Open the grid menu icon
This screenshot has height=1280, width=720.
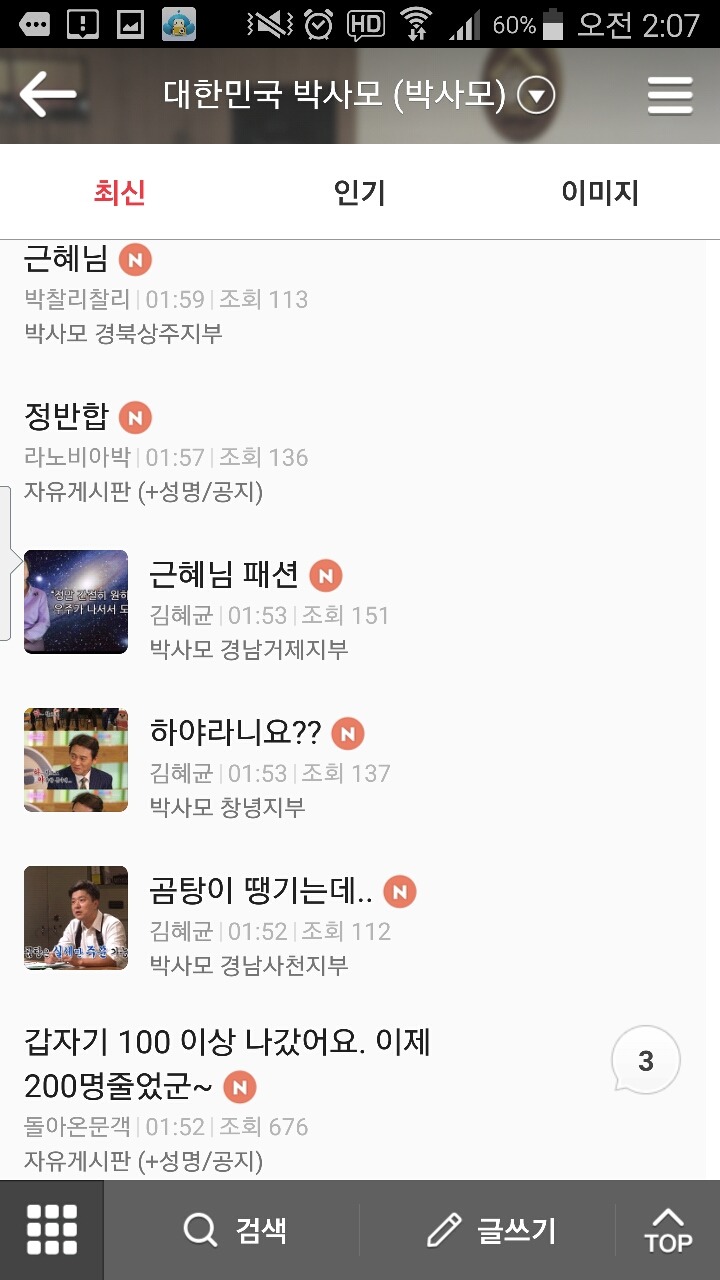52,1230
